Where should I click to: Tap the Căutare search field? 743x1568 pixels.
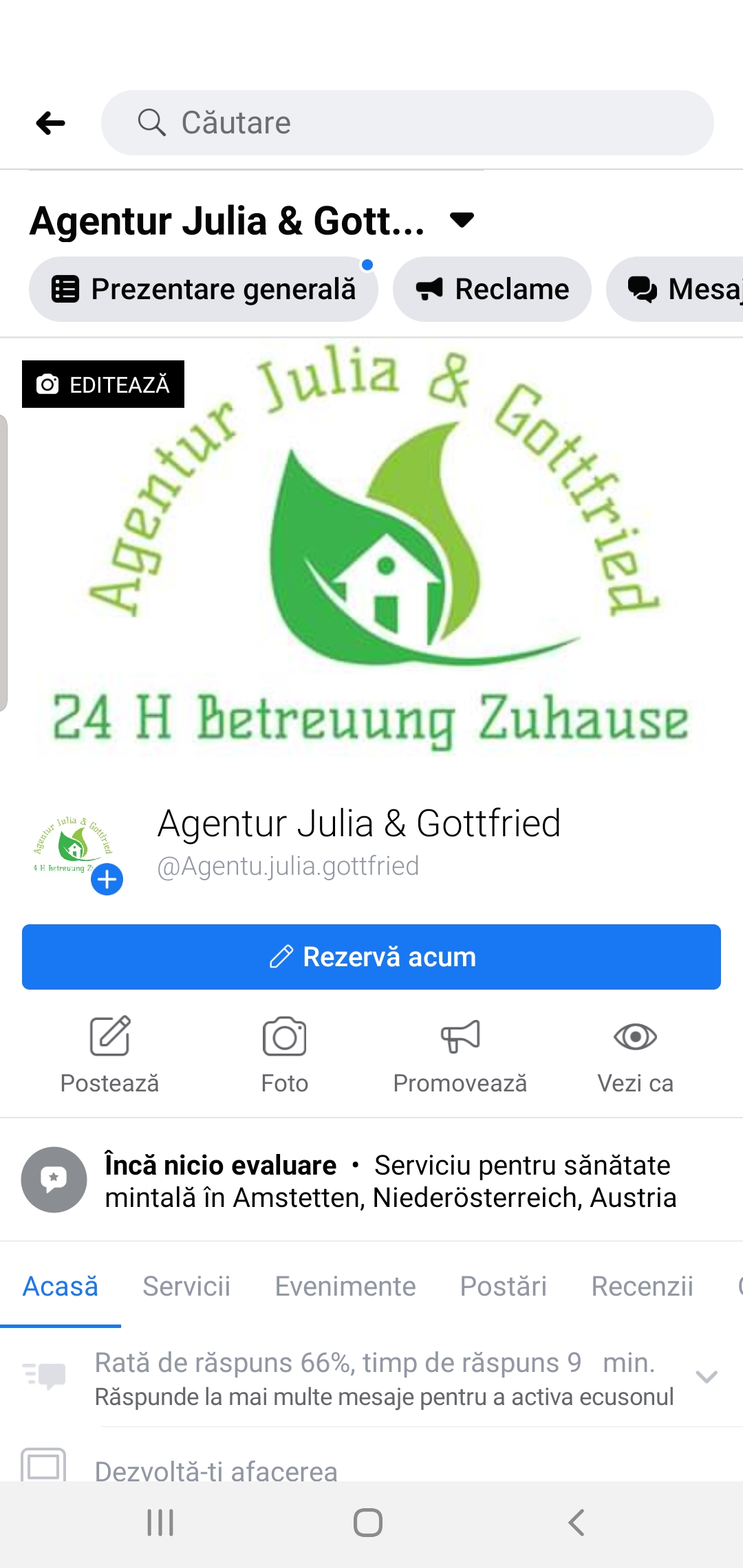click(407, 123)
